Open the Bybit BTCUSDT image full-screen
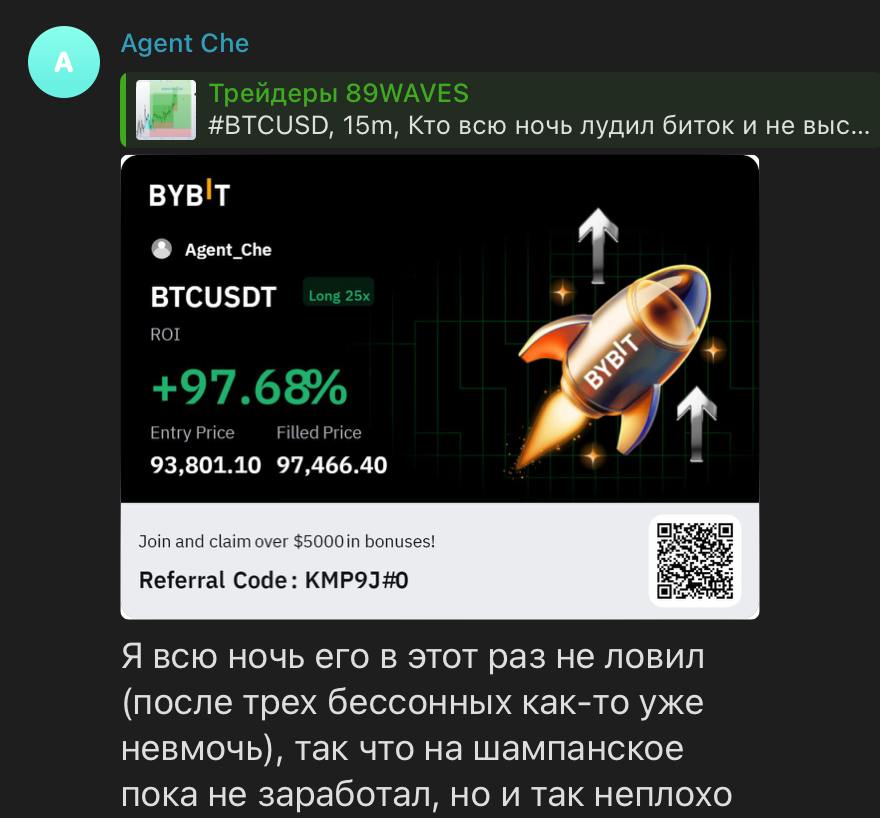This screenshot has width=880, height=818. [440, 386]
